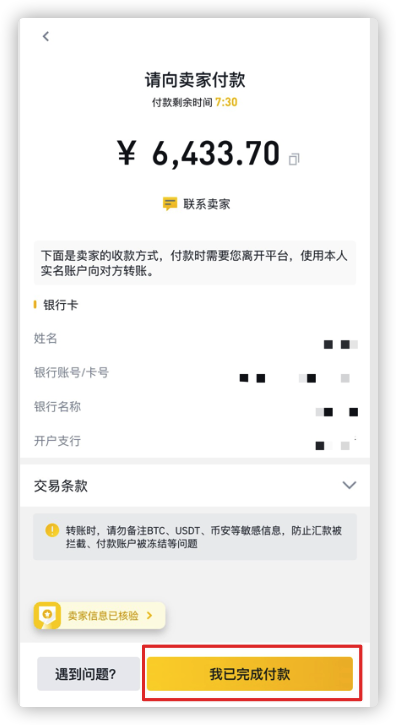Go back using the top-left arrow
396x725 pixels.
pos(45,37)
